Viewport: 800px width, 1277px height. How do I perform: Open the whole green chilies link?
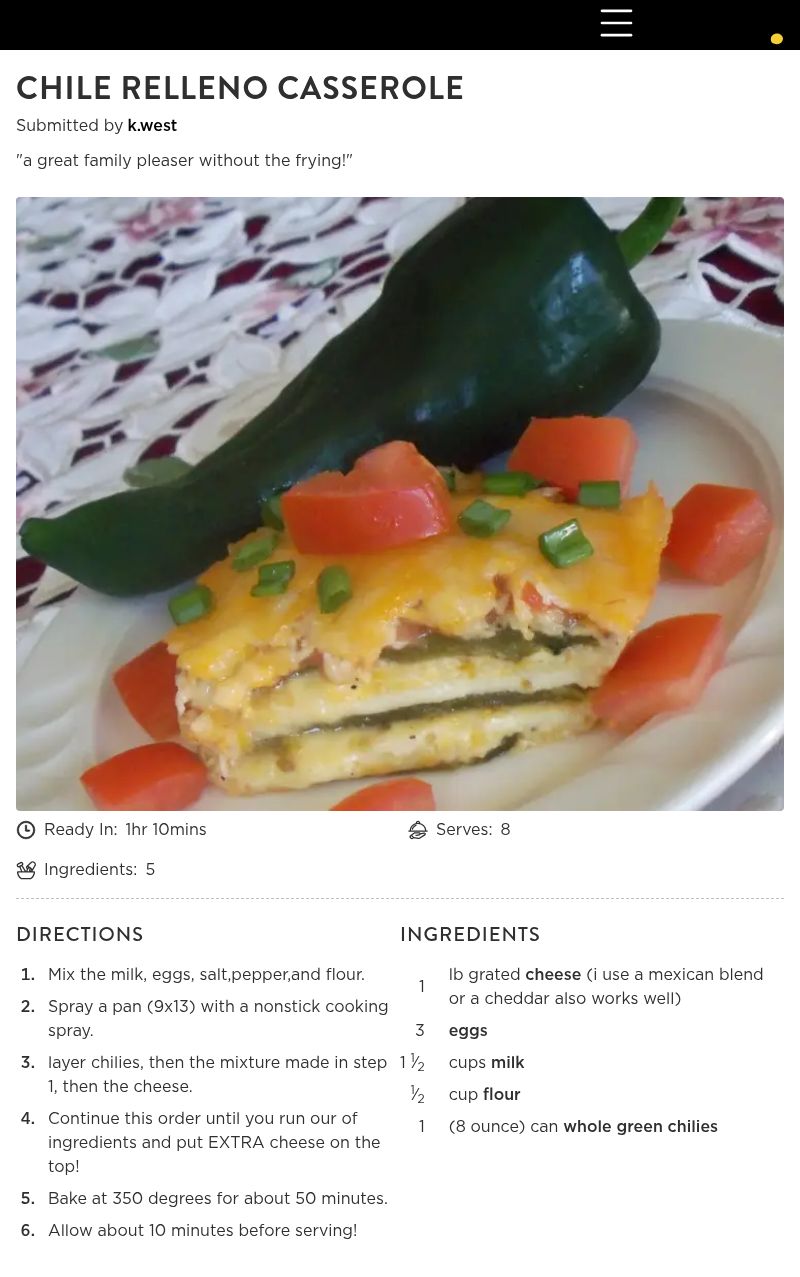click(640, 1126)
